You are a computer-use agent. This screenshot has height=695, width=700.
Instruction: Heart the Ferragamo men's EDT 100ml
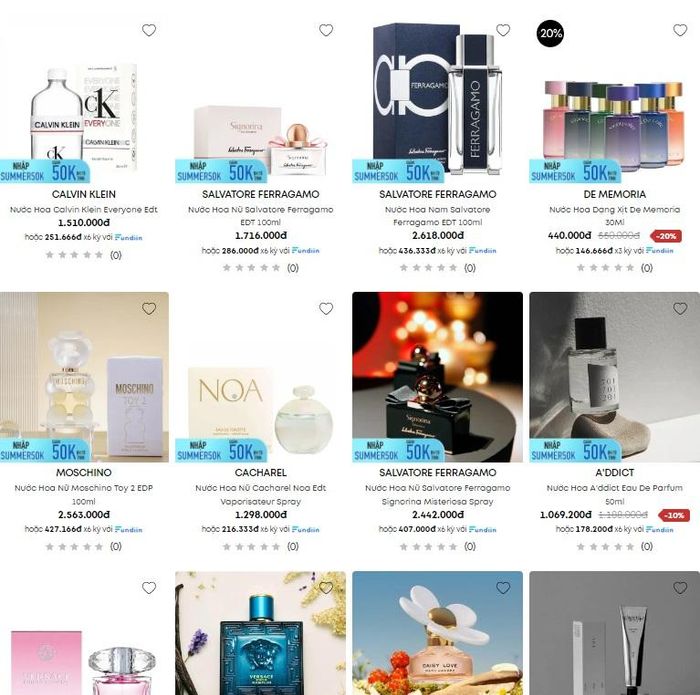click(503, 30)
